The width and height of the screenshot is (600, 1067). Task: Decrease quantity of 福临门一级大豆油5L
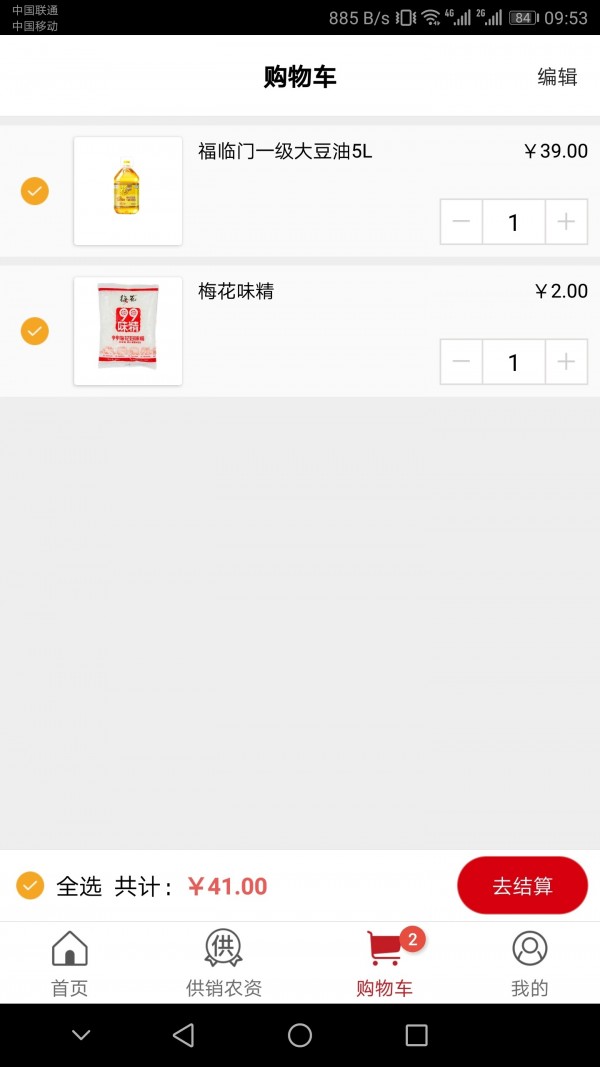(461, 222)
